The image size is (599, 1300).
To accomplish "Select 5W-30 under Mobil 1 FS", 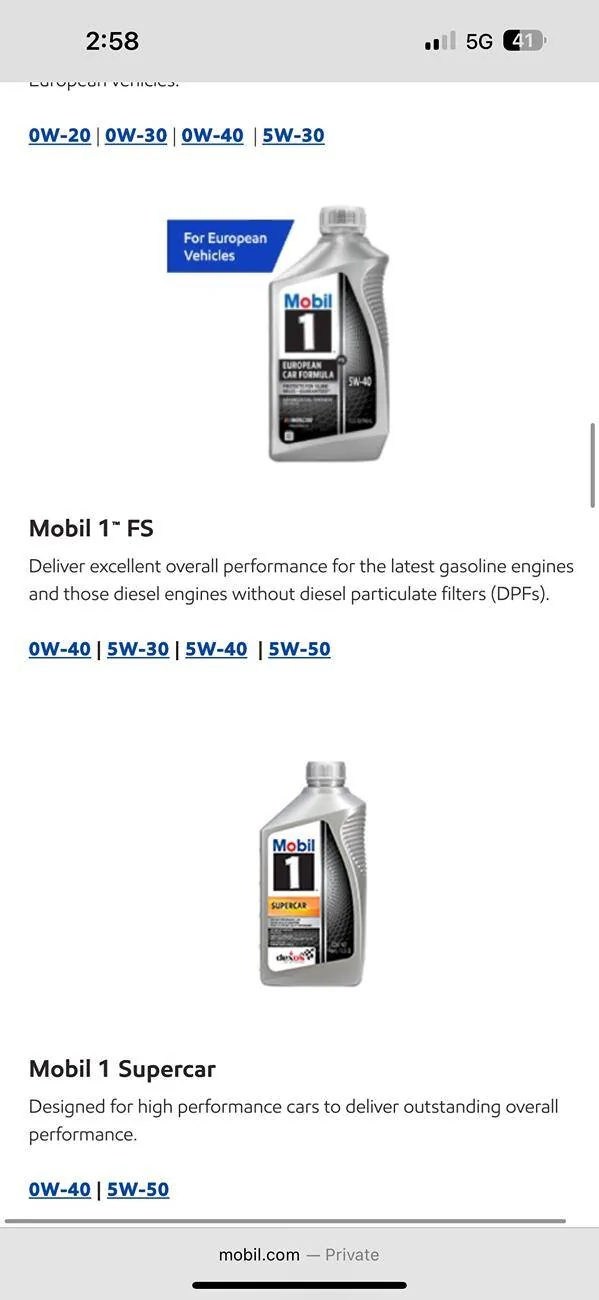I will tap(138, 649).
